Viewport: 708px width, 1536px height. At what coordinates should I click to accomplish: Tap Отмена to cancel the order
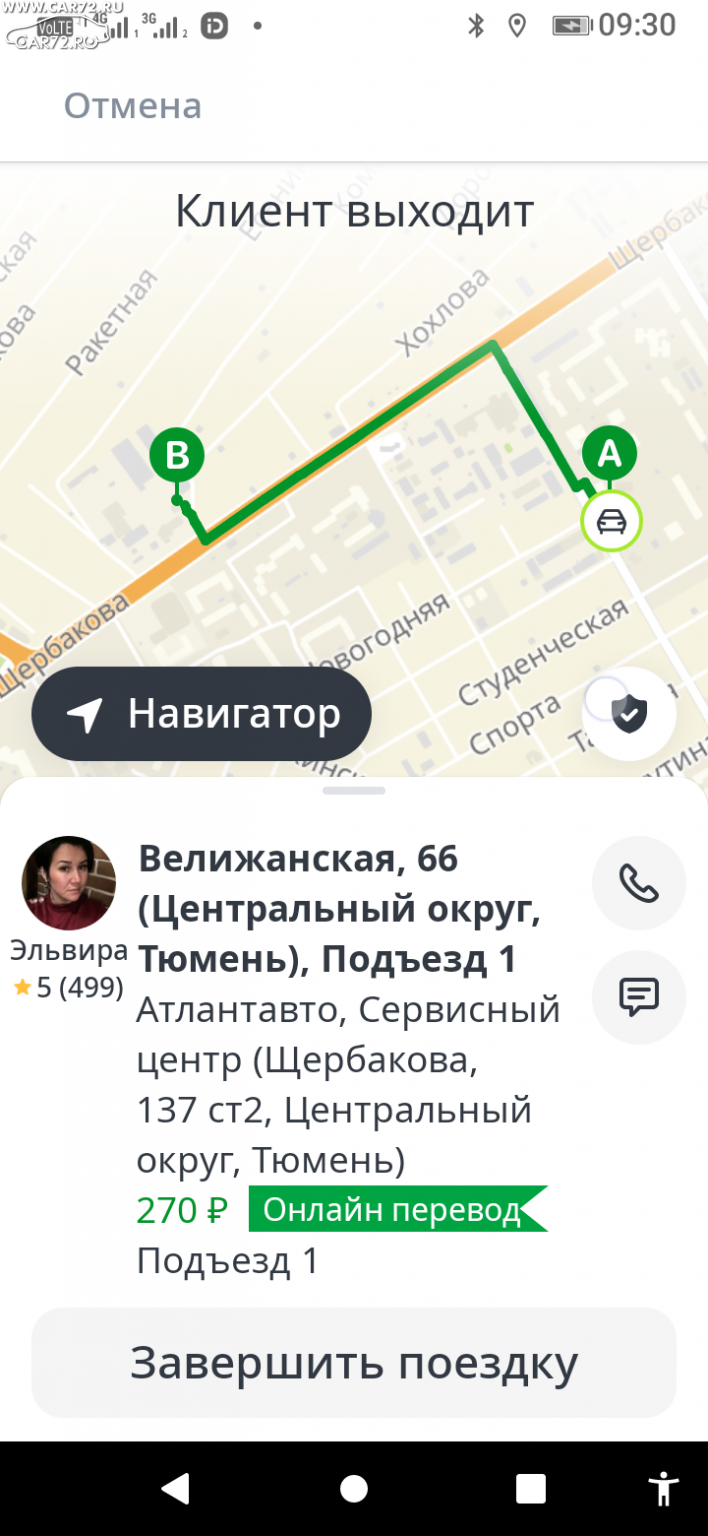pyautogui.click(x=133, y=106)
